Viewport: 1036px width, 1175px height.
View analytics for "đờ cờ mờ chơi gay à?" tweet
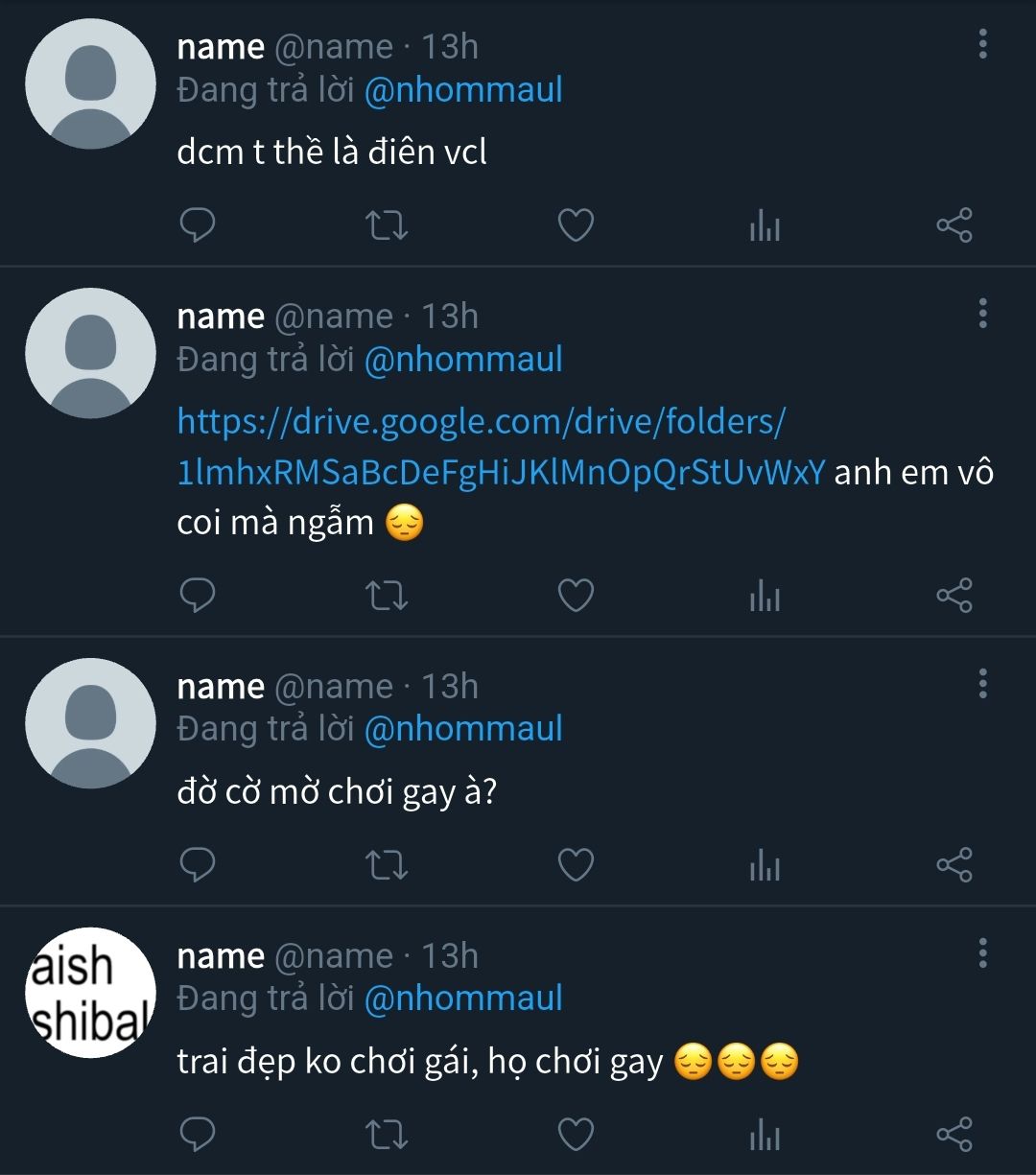click(x=765, y=865)
